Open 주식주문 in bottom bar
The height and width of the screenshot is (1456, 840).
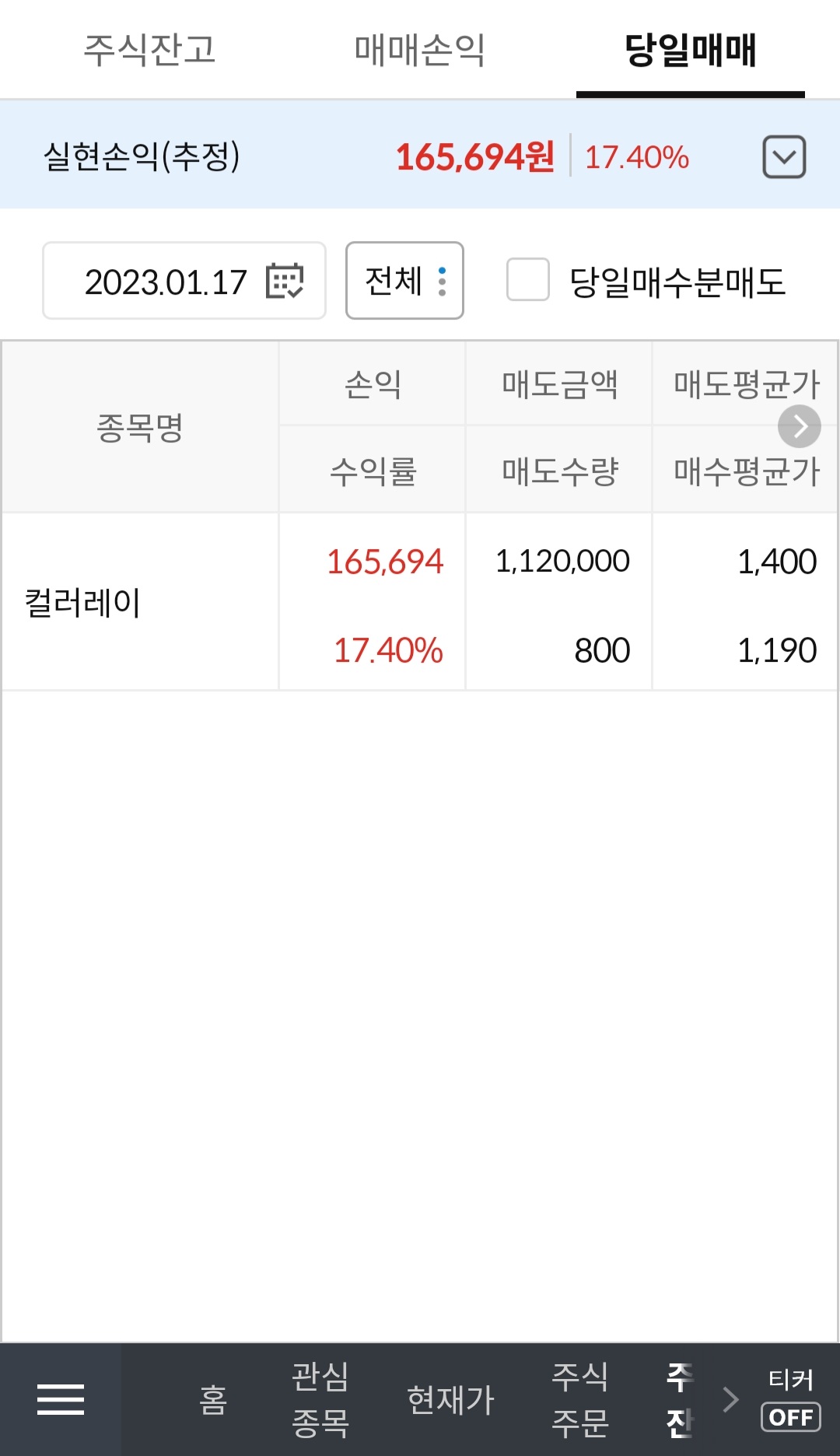pos(580,1400)
